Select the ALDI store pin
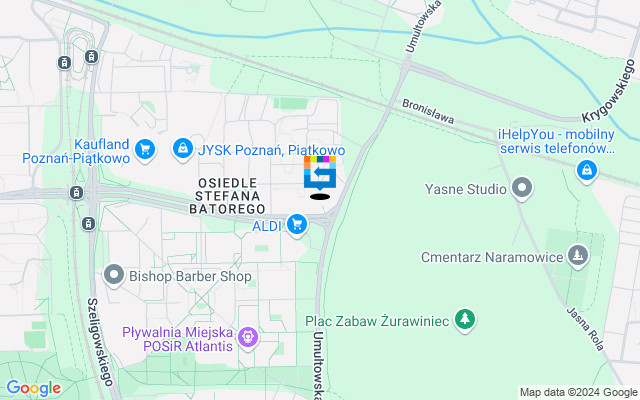Screen dimensions: 640x400 pos(296,226)
